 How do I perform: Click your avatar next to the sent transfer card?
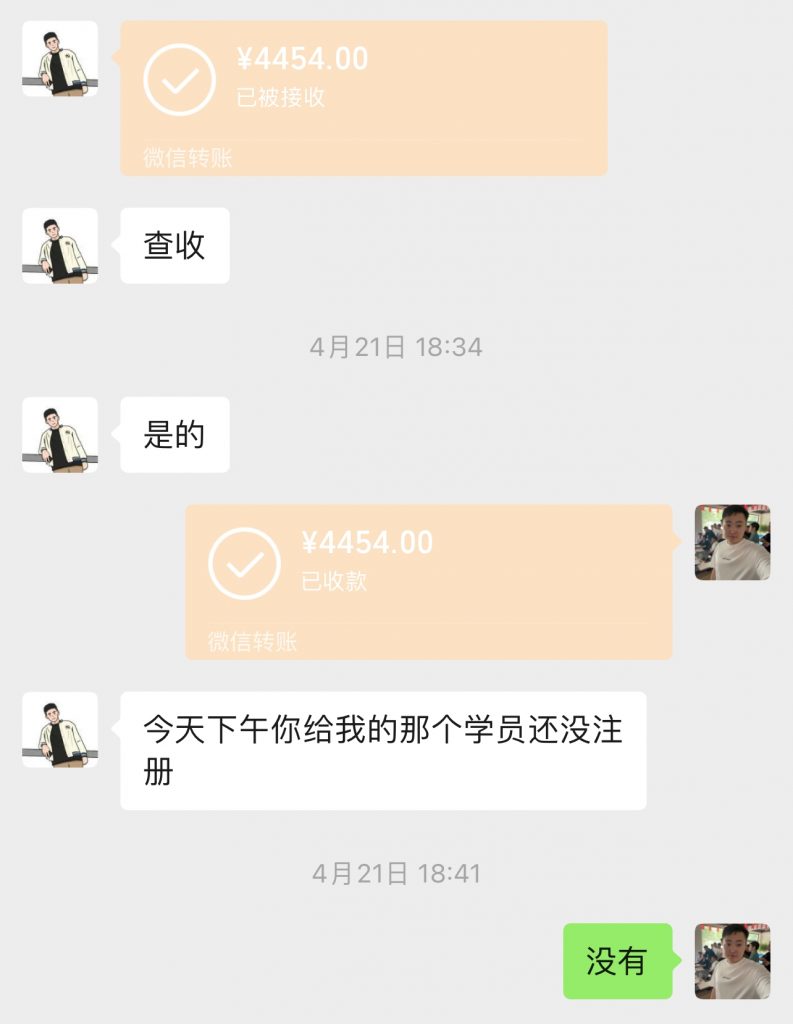pos(735,543)
